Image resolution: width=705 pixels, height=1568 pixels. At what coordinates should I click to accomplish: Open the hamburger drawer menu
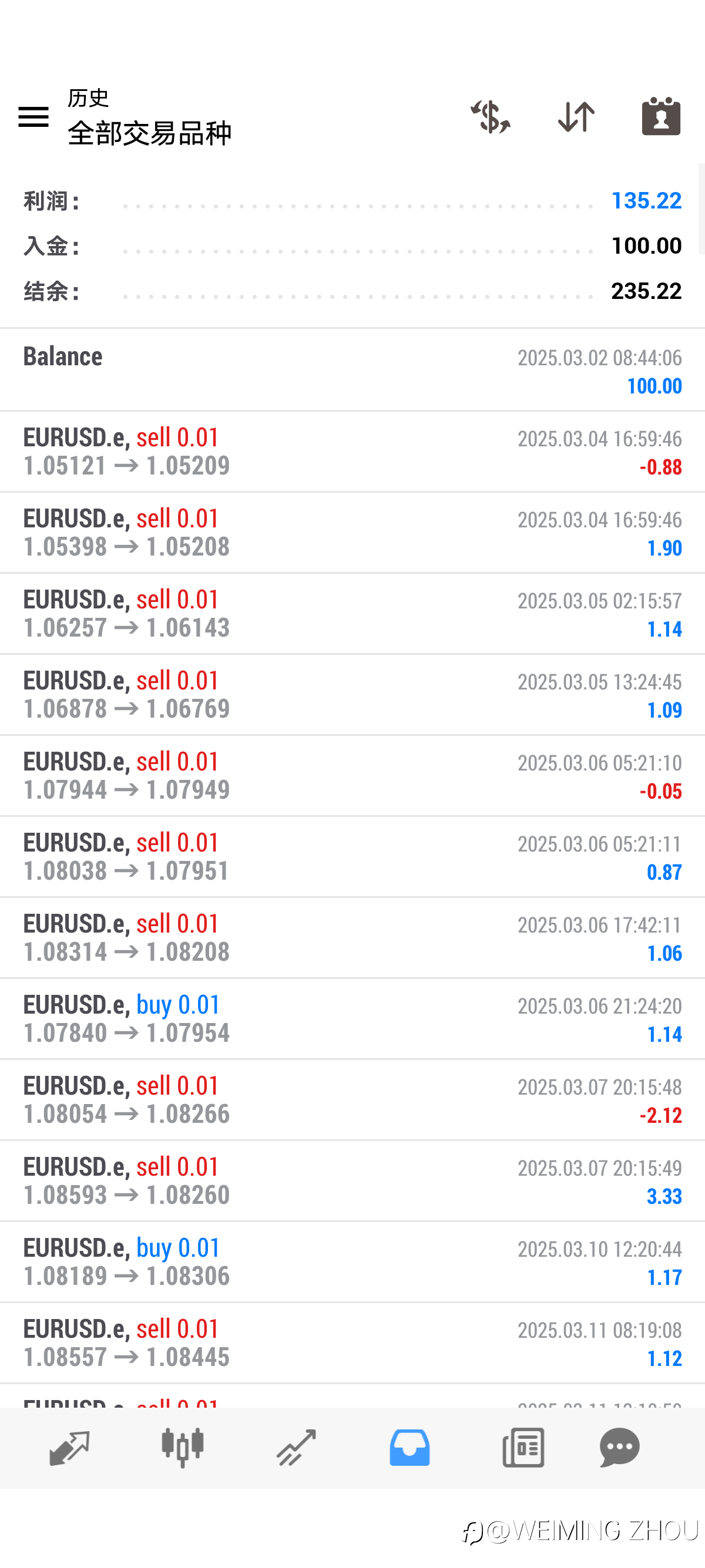coord(33,116)
